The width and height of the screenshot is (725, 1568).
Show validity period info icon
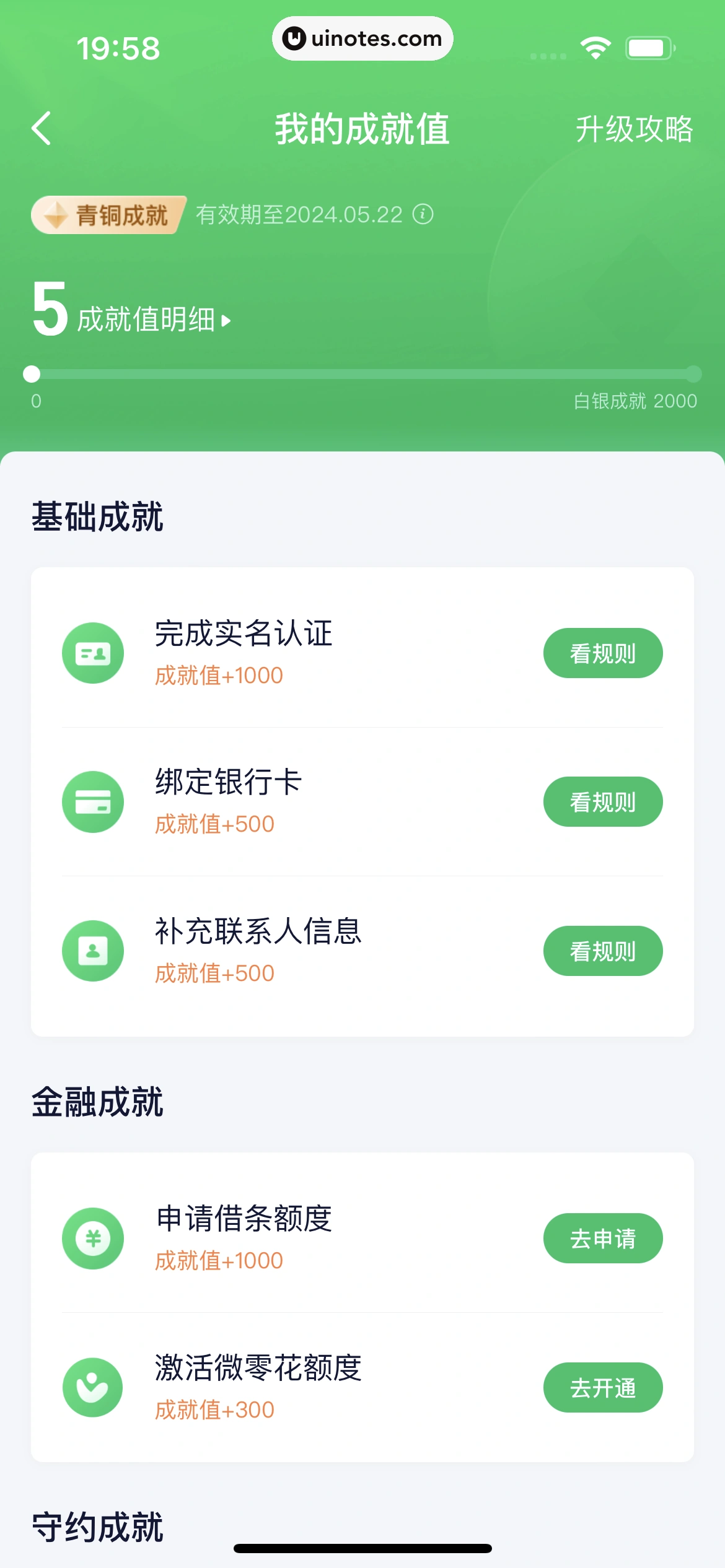click(423, 214)
